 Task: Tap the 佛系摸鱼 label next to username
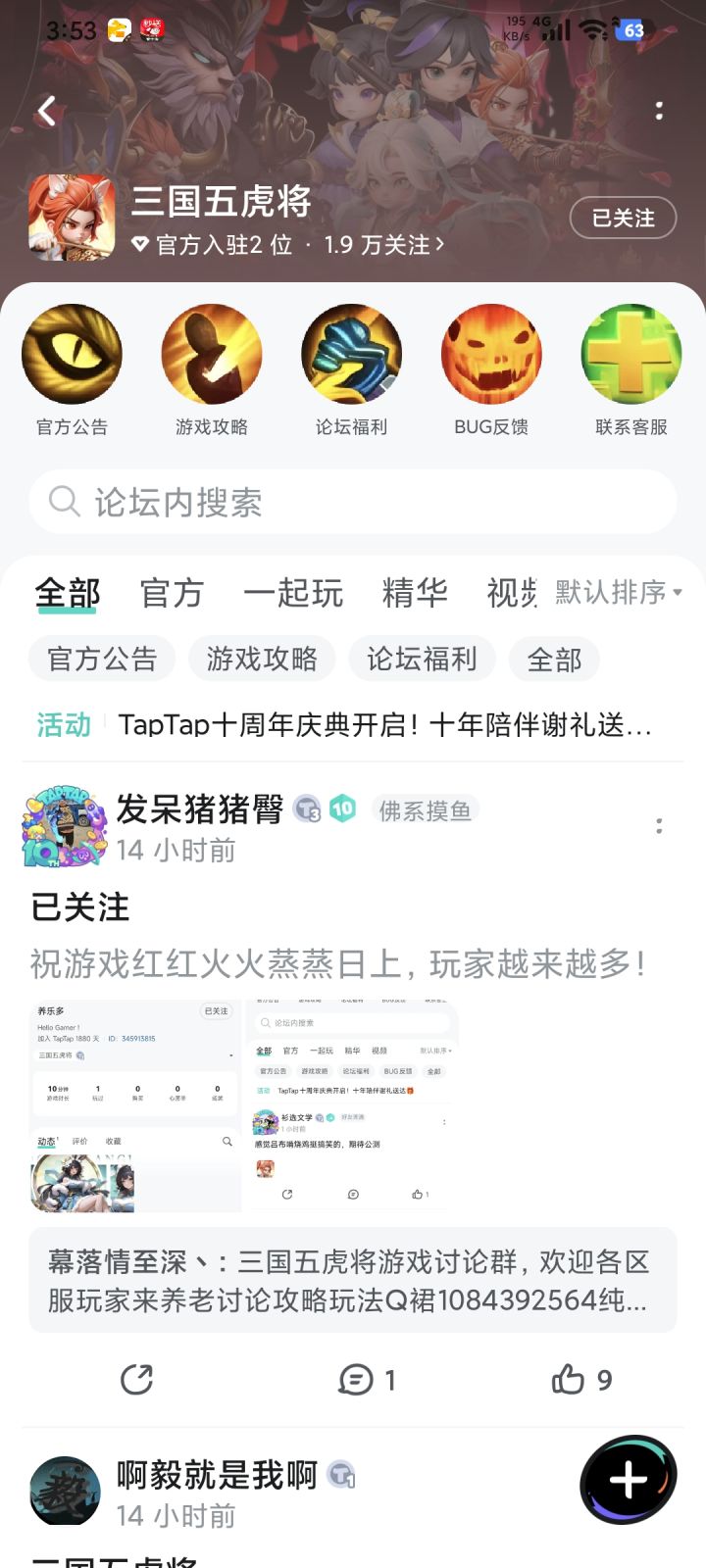click(x=424, y=809)
